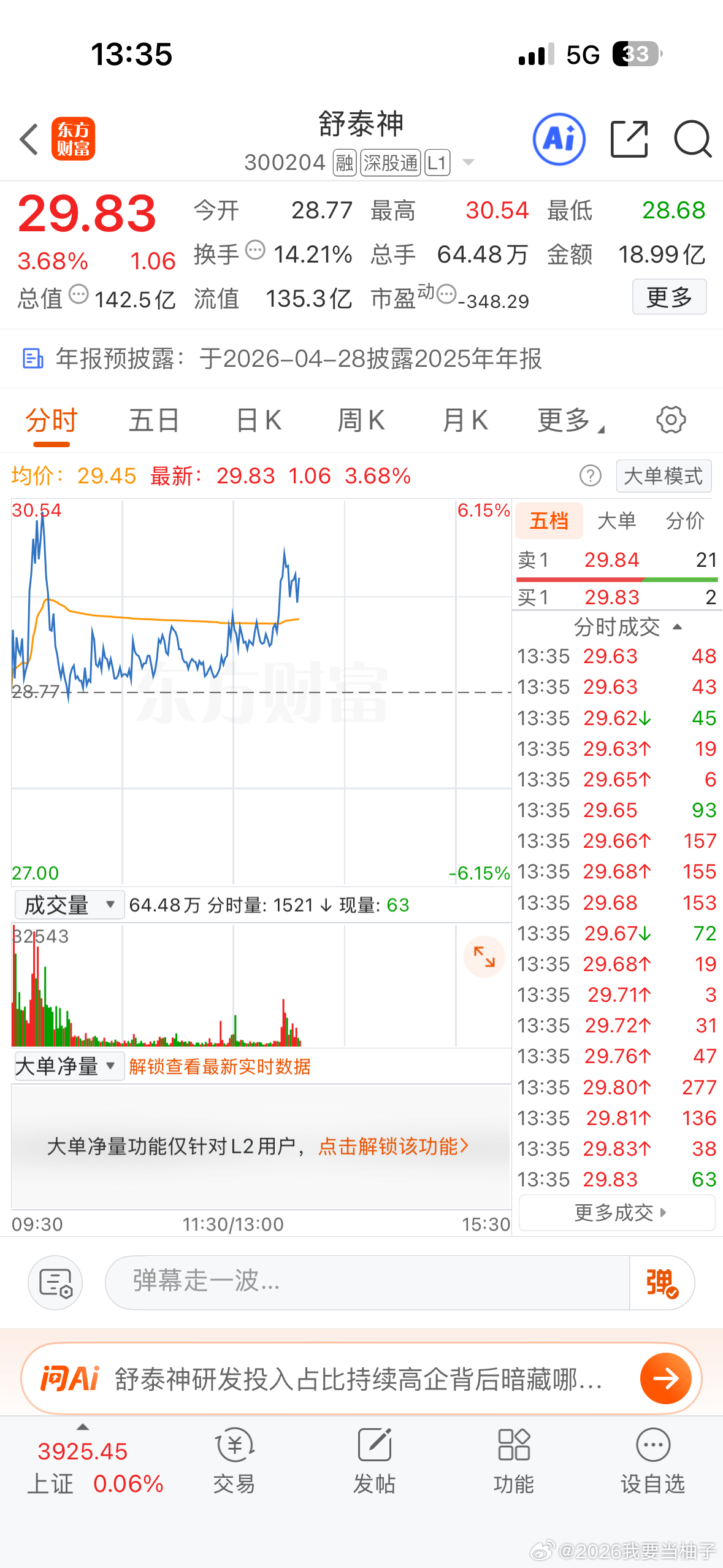Image resolution: width=723 pixels, height=1568 pixels.
Task: Expand the volume chart with the fullscreen arrows
Action: 484,956
